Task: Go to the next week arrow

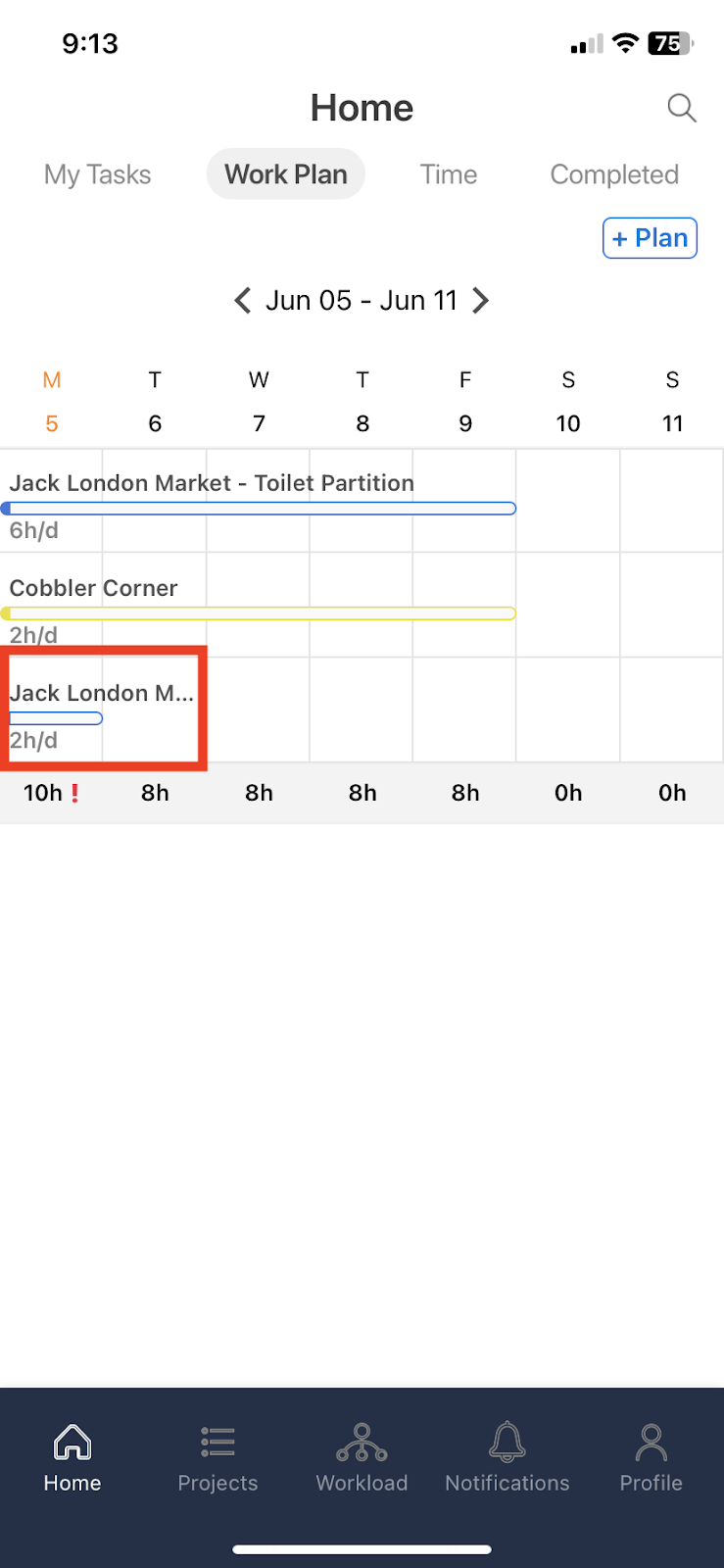Action: tap(480, 300)
